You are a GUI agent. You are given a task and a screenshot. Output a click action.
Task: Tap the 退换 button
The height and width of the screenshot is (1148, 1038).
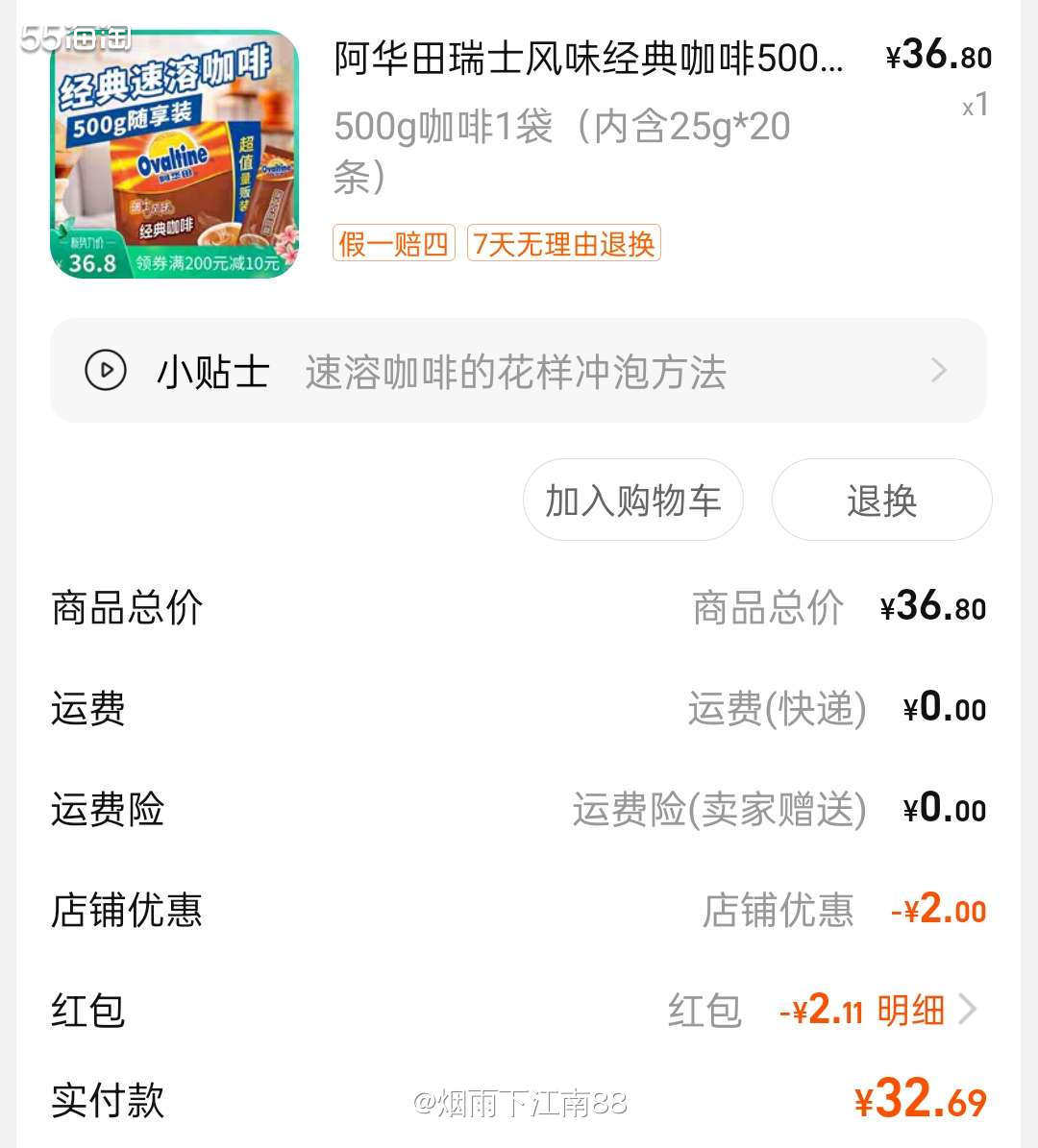880,500
